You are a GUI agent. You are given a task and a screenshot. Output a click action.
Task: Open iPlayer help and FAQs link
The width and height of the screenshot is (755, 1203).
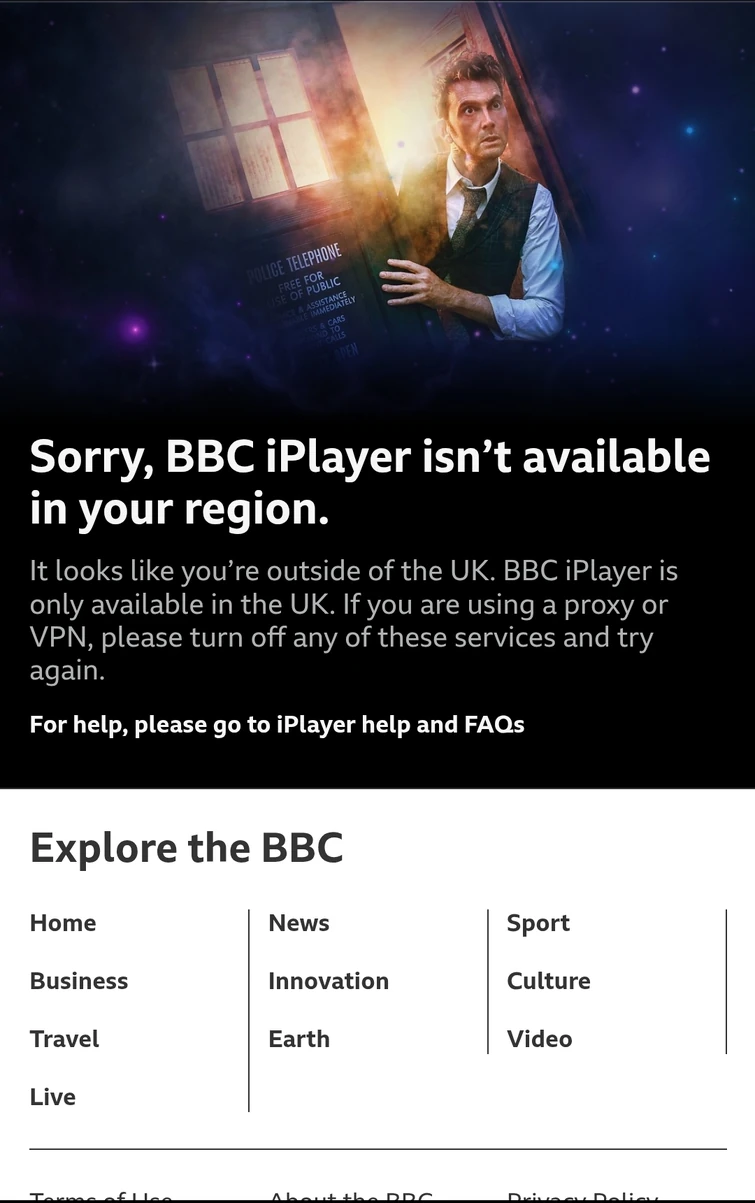click(x=398, y=724)
